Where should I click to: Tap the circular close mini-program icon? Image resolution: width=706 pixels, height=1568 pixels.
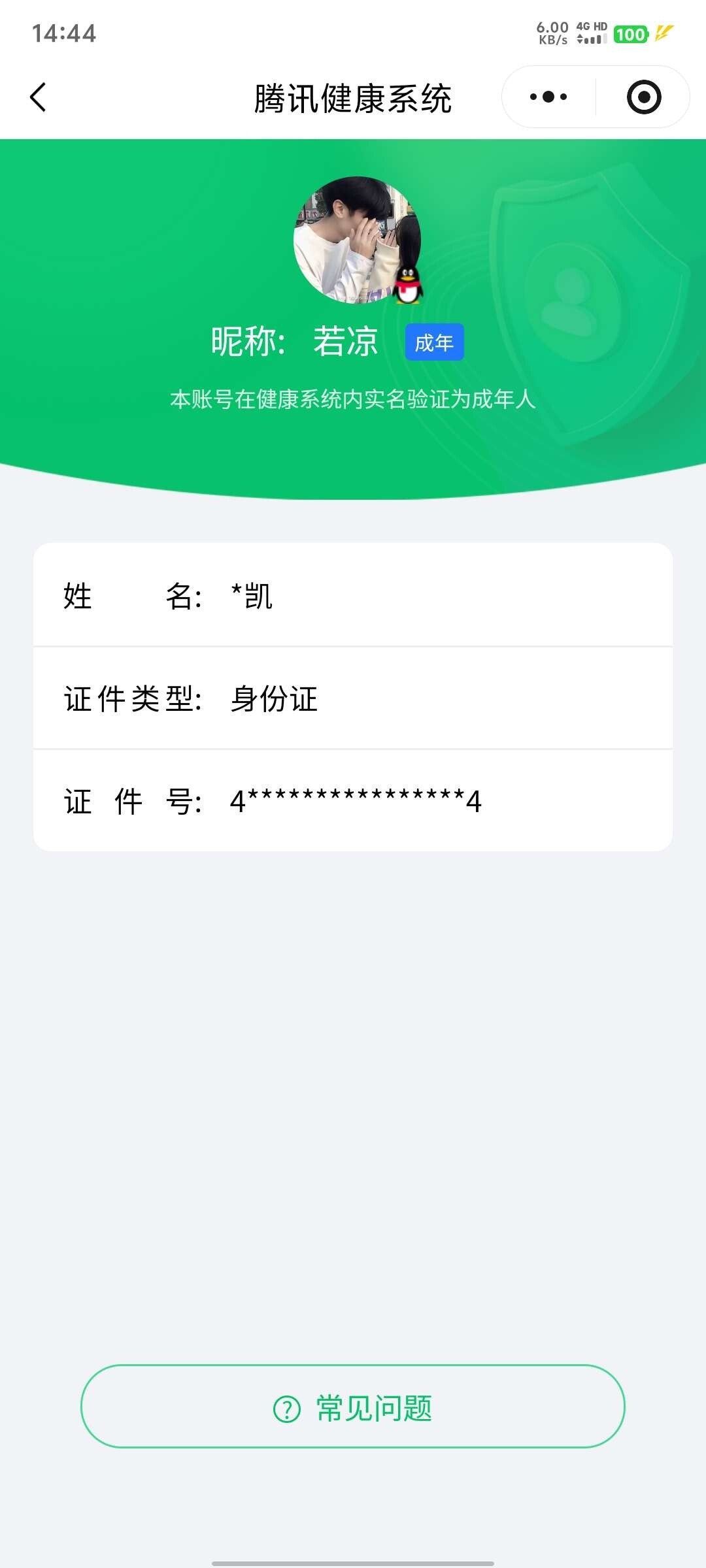(644, 96)
